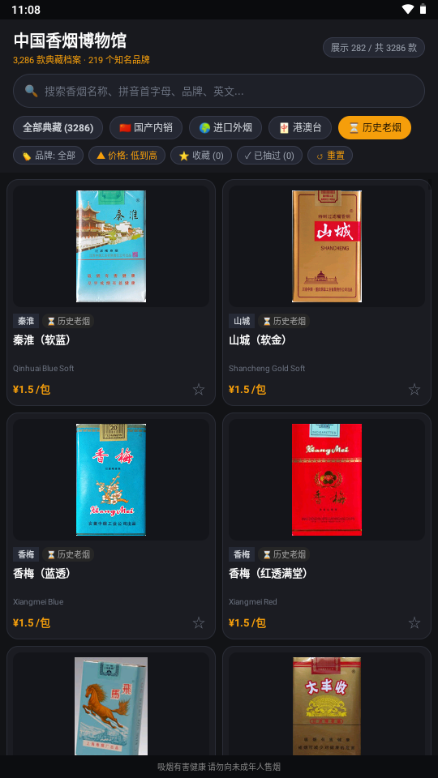Switch to the 进口外烟 category

coord(225,128)
